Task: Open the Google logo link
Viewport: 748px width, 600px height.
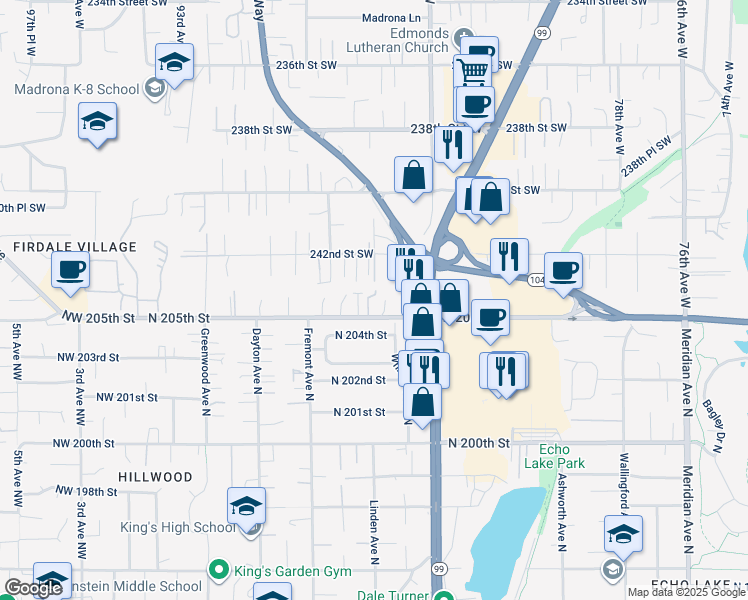Action: point(33,588)
